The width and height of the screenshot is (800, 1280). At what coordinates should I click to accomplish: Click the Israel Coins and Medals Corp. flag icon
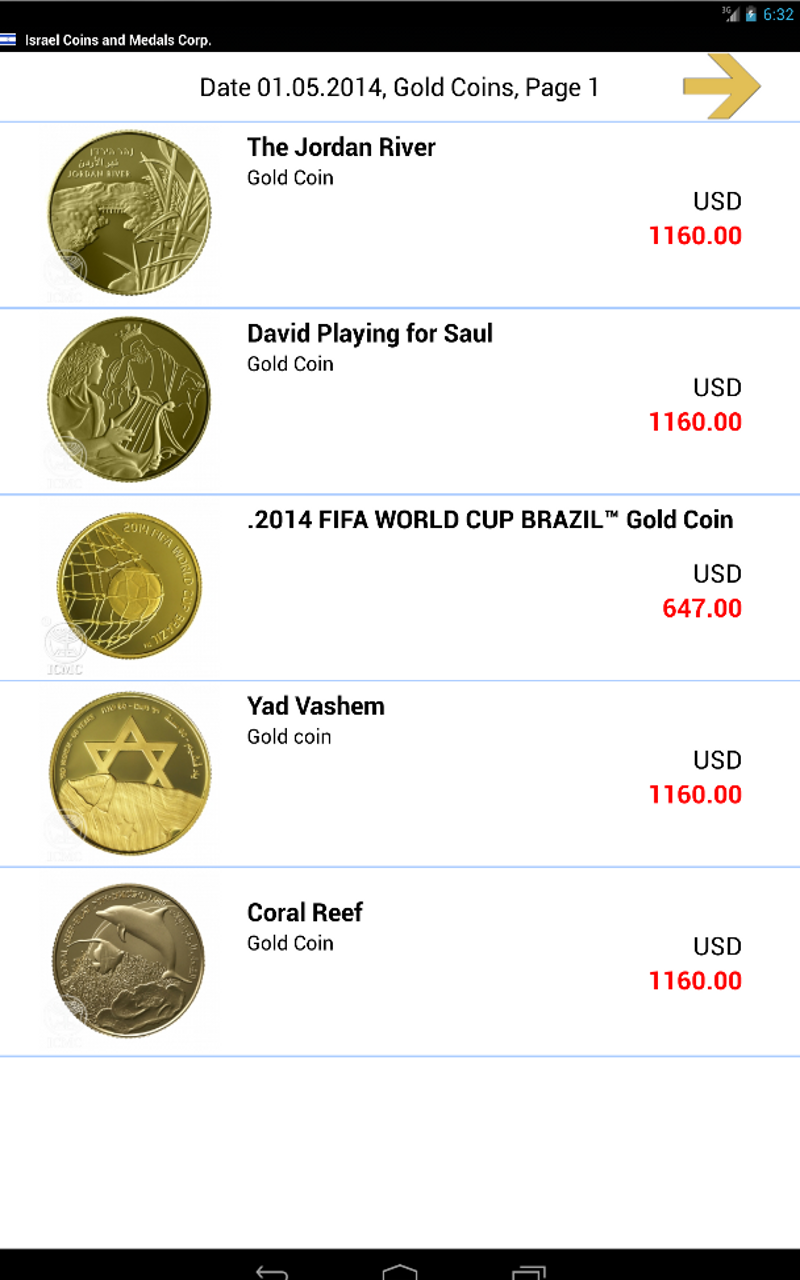(x=10, y=40)
